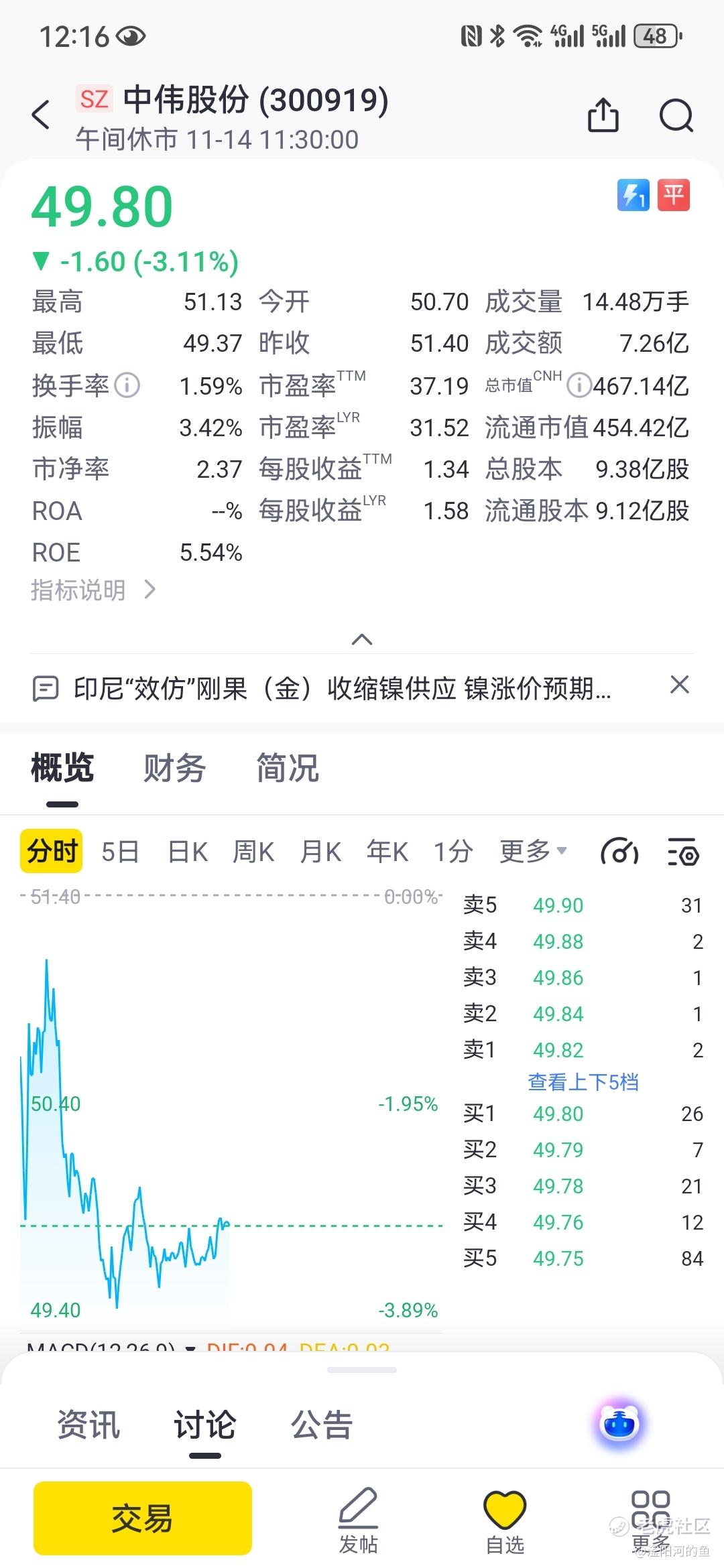Switch to the 简况 tab
This screenshot has width=724, height=1568.
tap(287, 768)
